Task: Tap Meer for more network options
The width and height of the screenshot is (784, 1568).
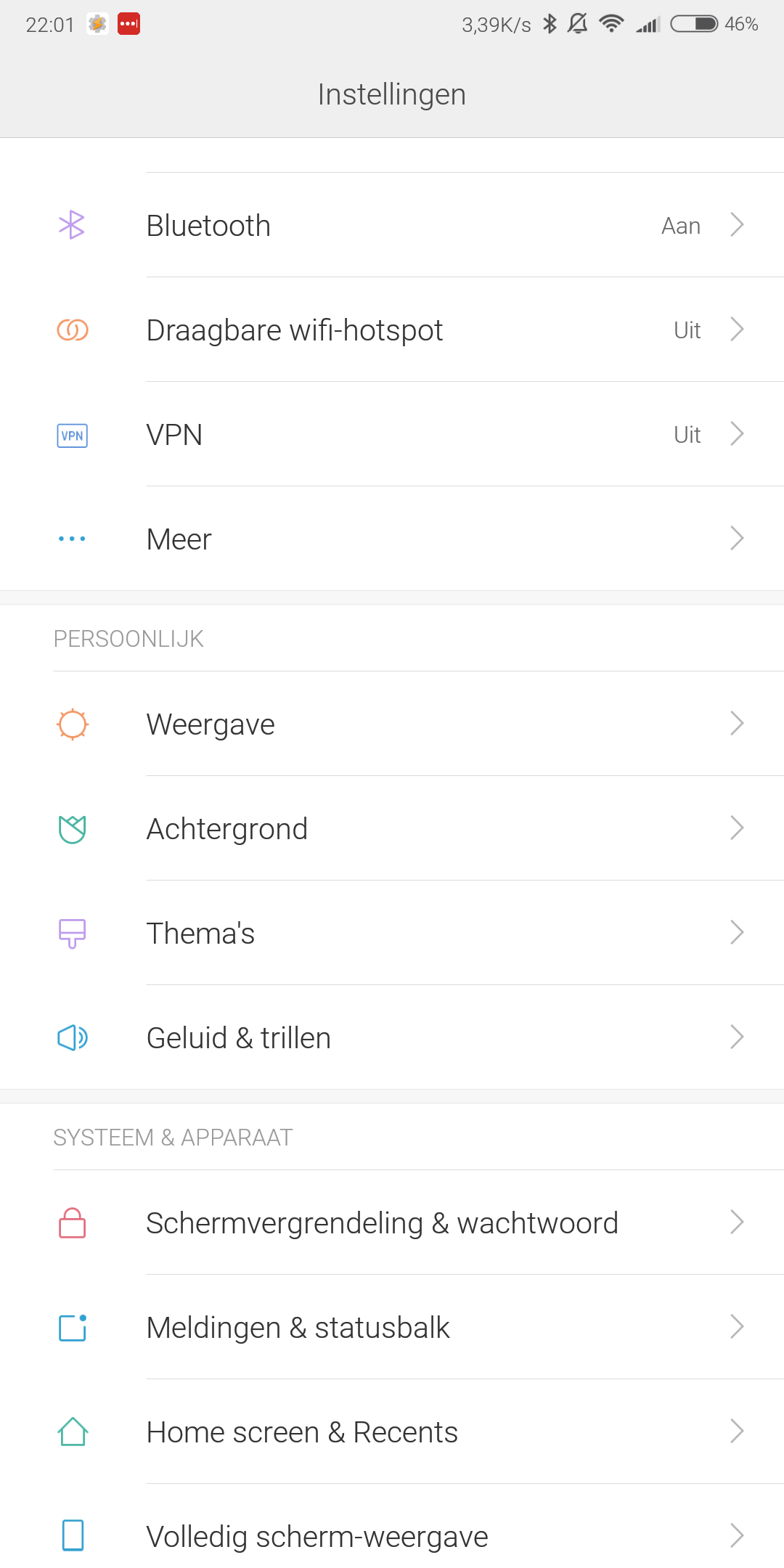Action: (x=392, y=539)
